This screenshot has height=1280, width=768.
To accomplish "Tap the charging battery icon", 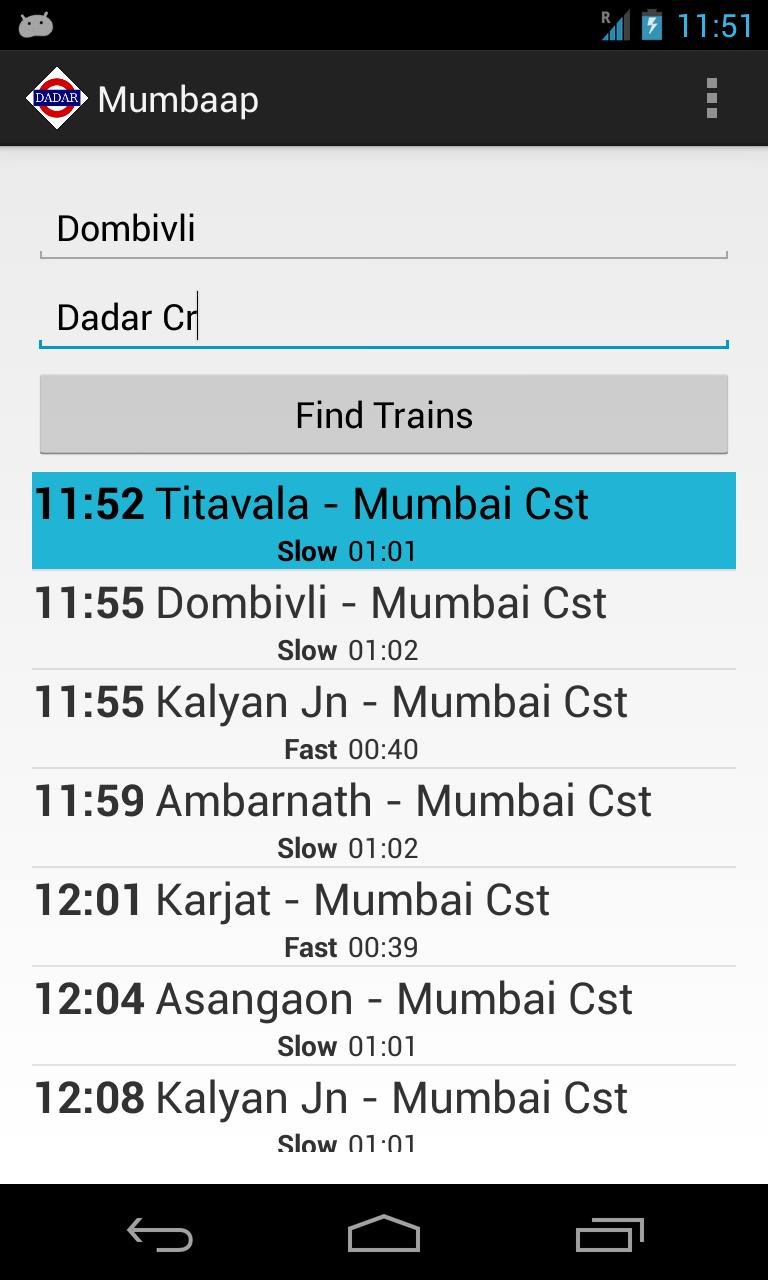I will [x=653, y=25].
